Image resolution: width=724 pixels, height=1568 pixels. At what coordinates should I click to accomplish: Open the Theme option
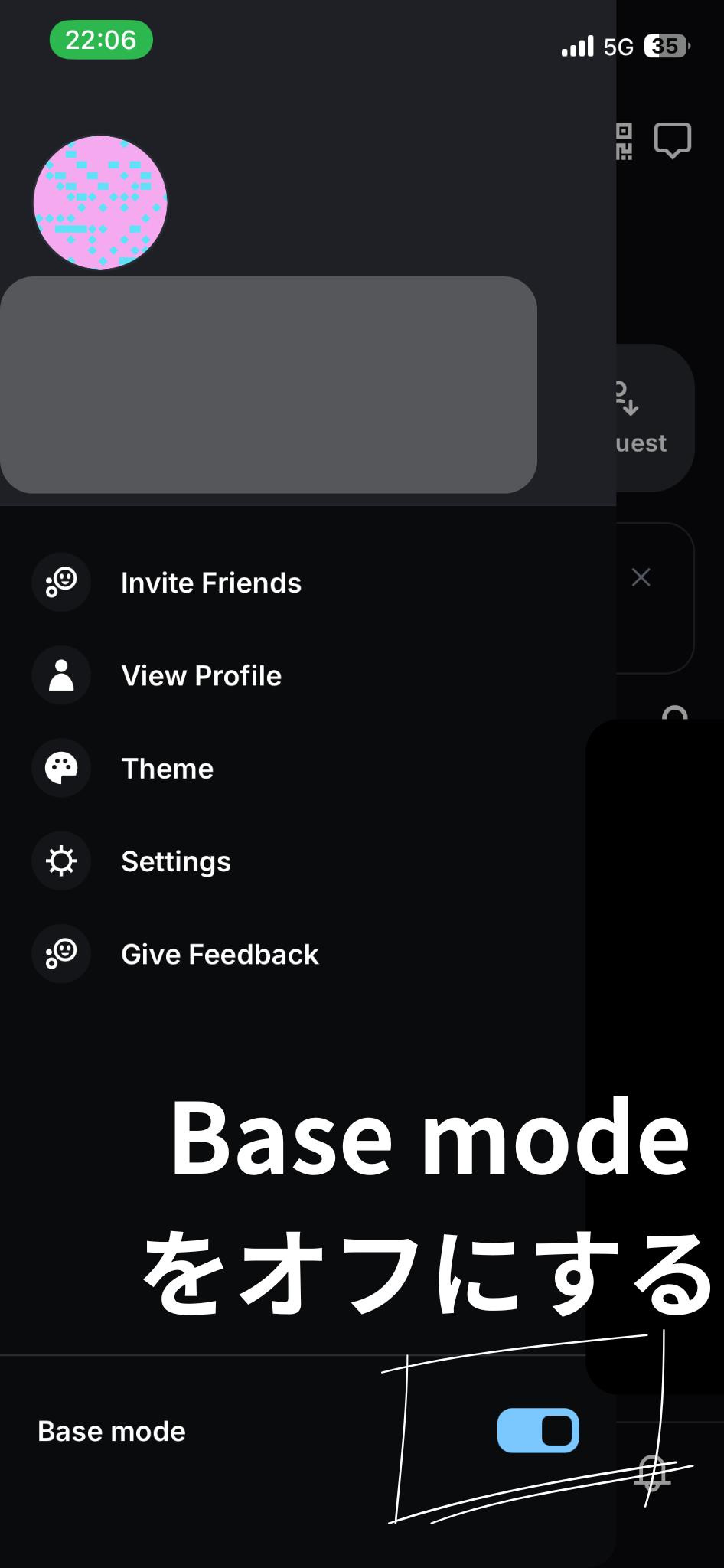167,769
